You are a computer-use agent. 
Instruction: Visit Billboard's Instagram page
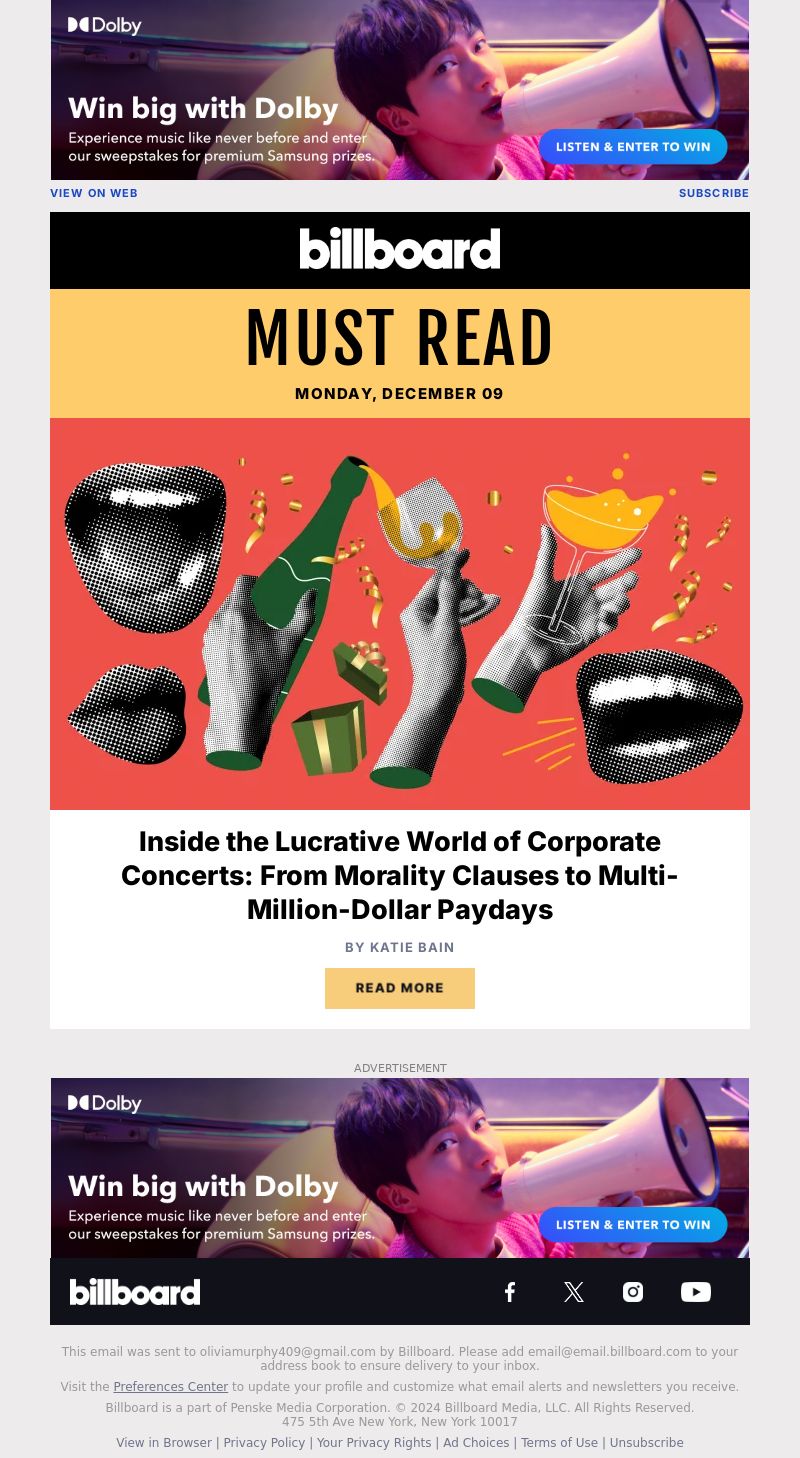tap(633, 1292)
